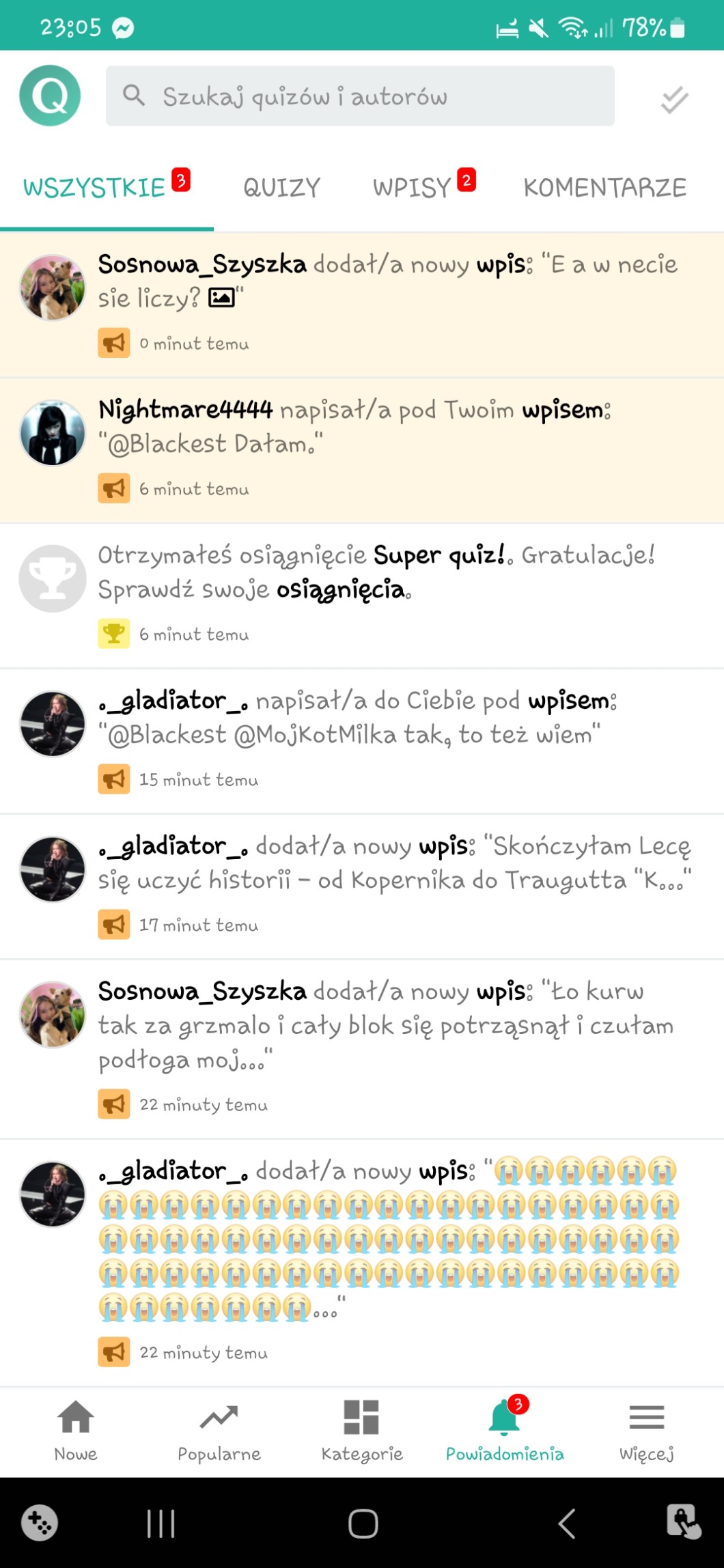Screen dimensions: 724x1568
Task: Switch to the QUIZY tab
Action: click(281, 188)
